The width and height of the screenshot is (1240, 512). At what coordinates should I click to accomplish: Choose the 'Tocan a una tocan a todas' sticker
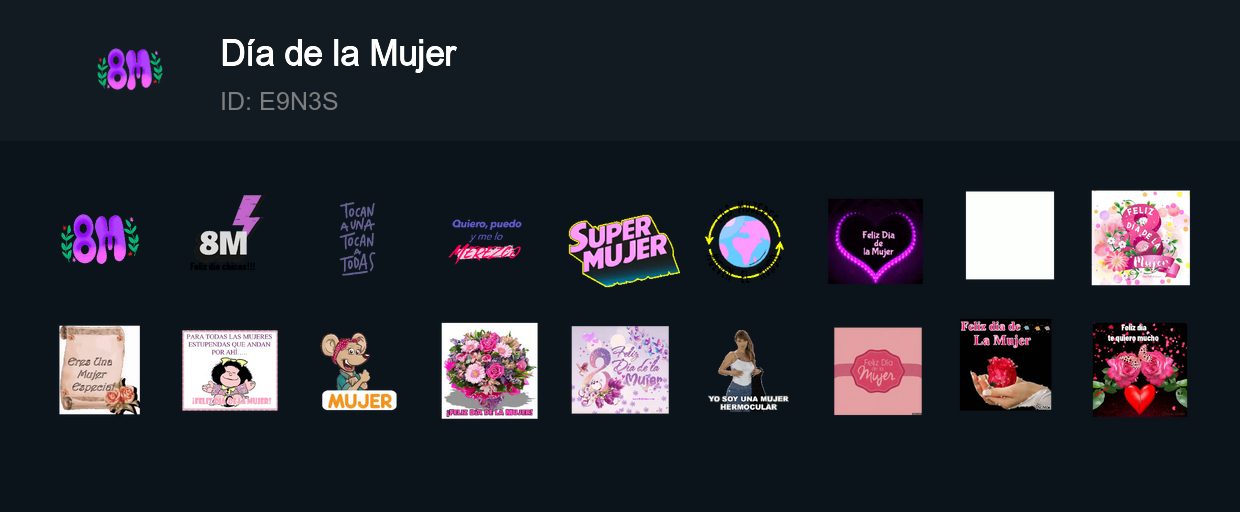click(358, 238)
